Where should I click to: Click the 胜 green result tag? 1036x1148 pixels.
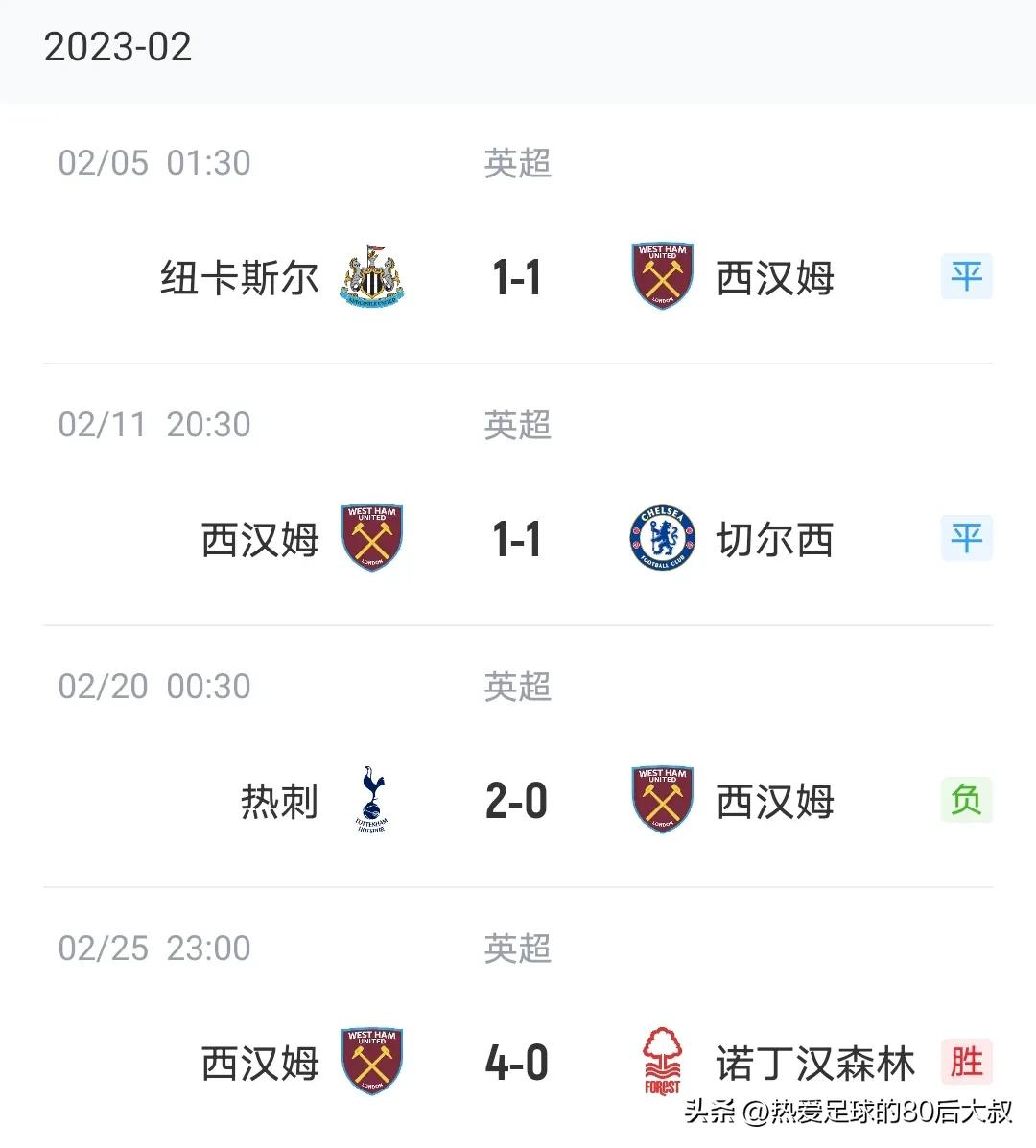tap(967, 1062)
